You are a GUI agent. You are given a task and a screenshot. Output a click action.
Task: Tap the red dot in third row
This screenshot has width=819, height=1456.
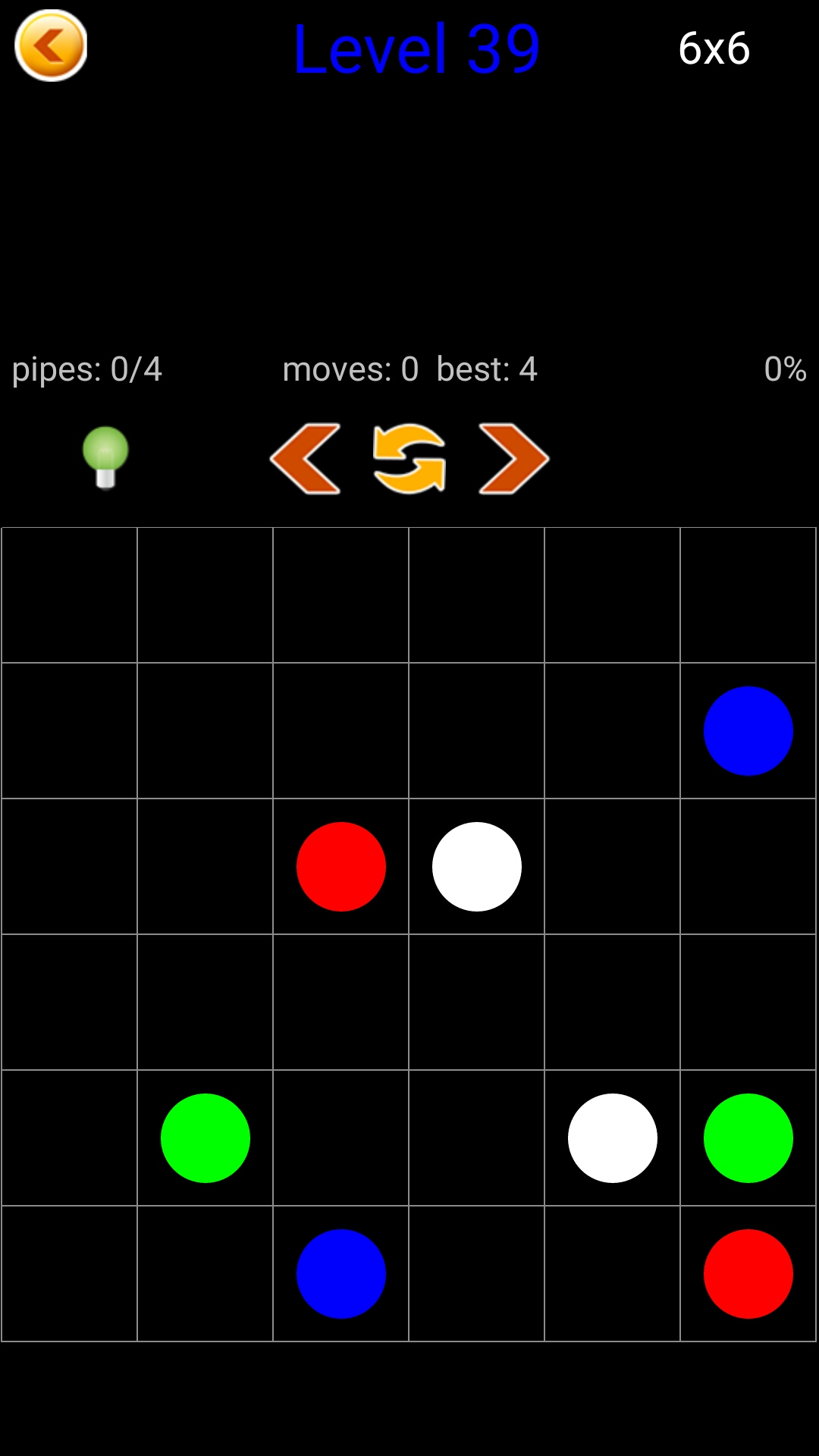tap(340, 867)
